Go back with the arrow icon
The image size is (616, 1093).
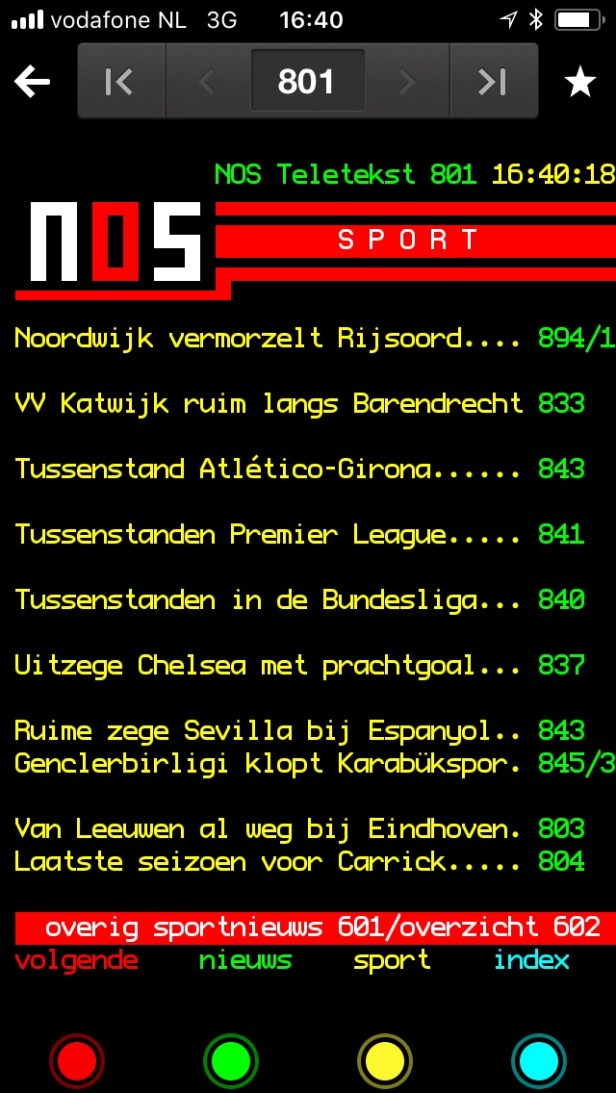[33, 82]
